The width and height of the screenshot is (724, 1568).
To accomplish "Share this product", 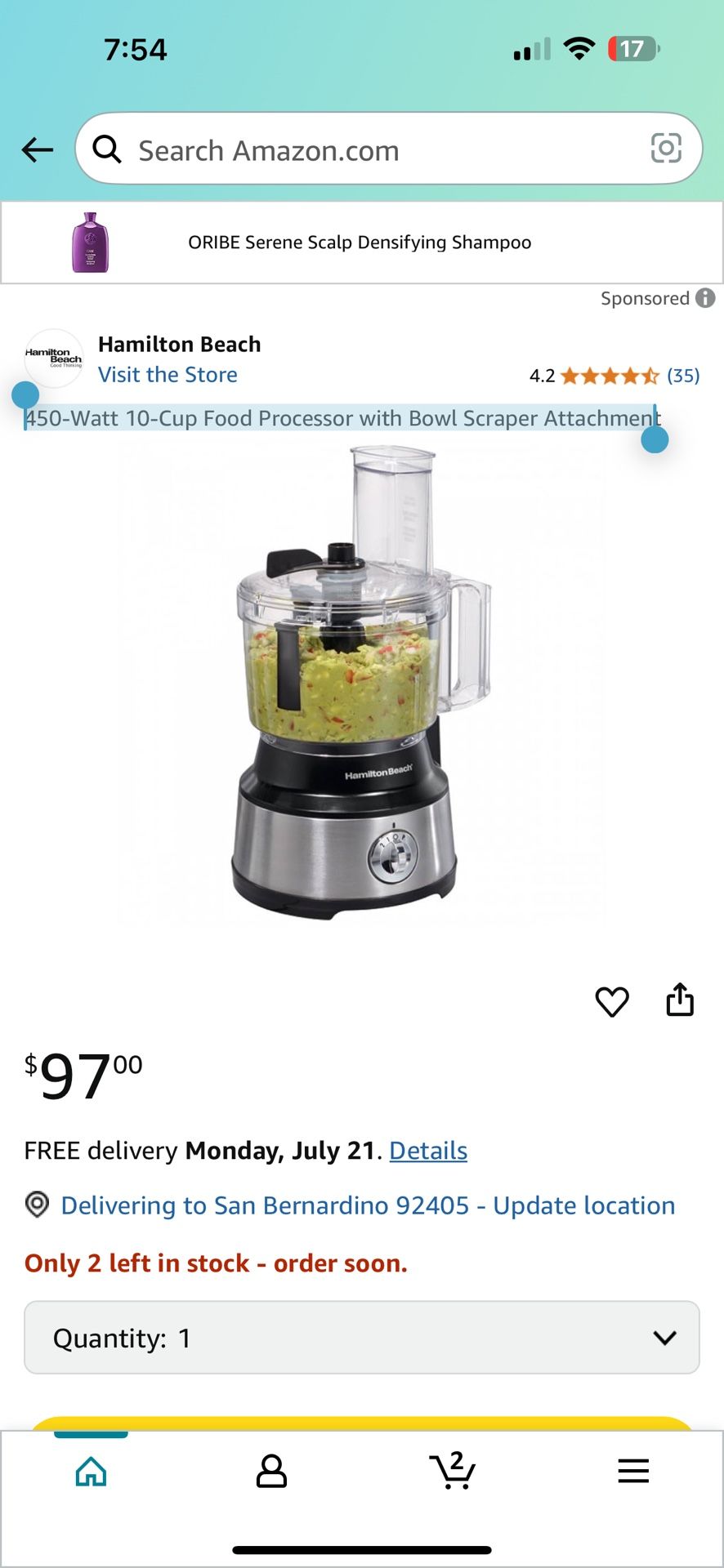I will tap(680, 1000).
